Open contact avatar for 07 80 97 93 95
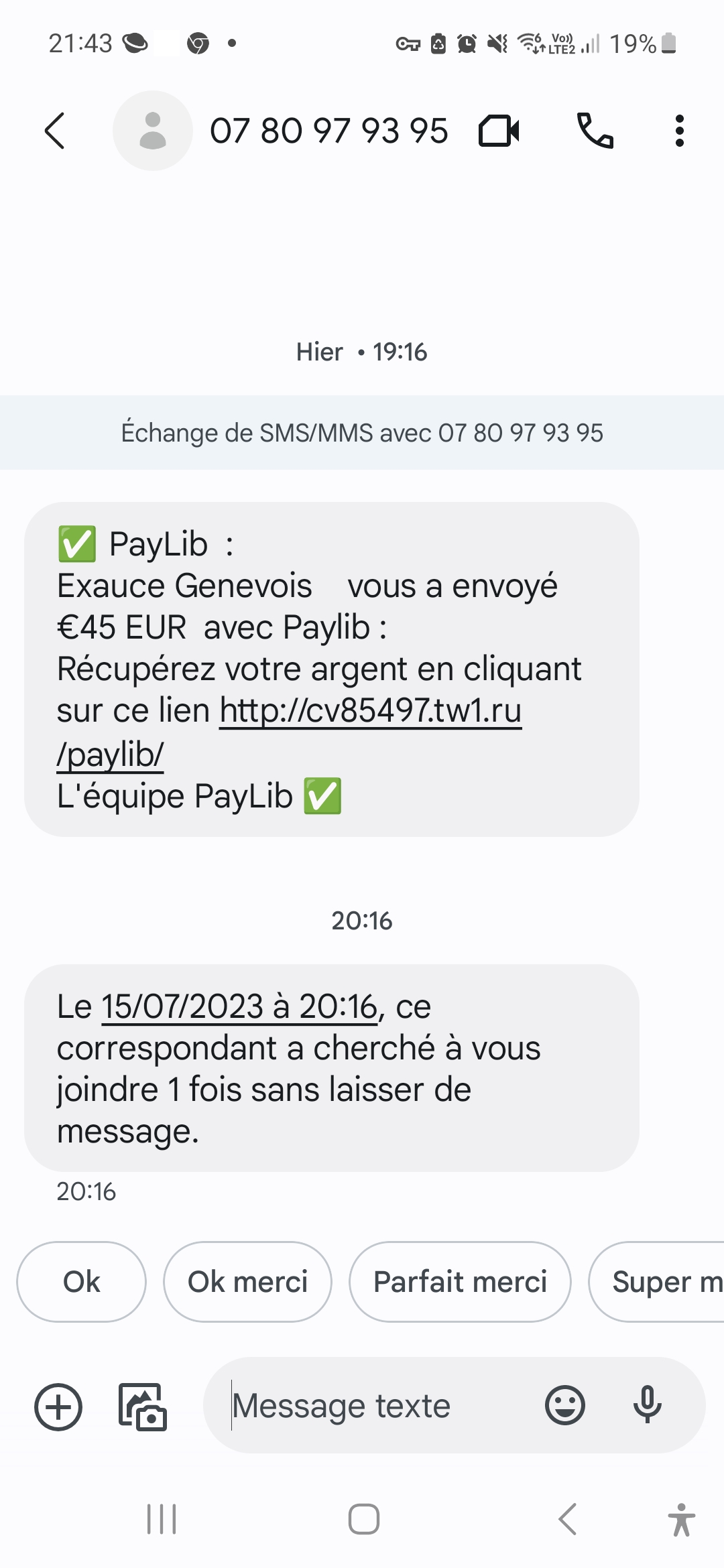The height and width of the screenshot is (1568, 724). click(153, 131)
